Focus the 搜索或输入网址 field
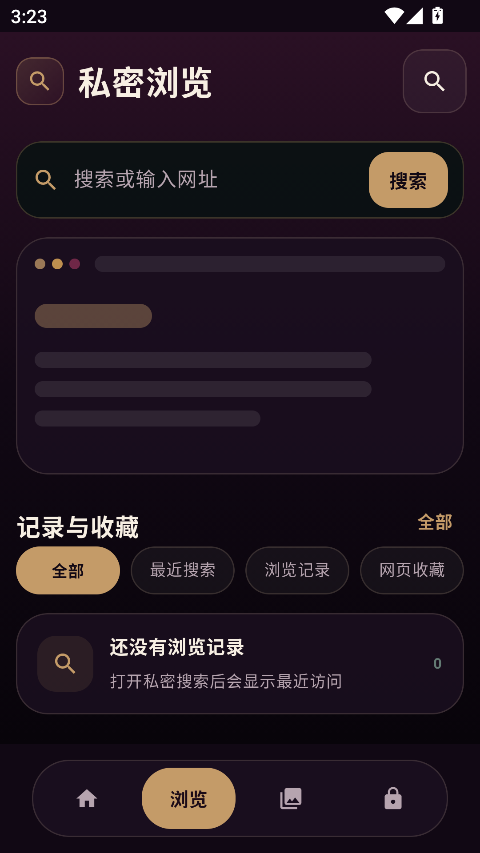The width and height of the screenshot is (480, 853). click(x=218, y=180)
